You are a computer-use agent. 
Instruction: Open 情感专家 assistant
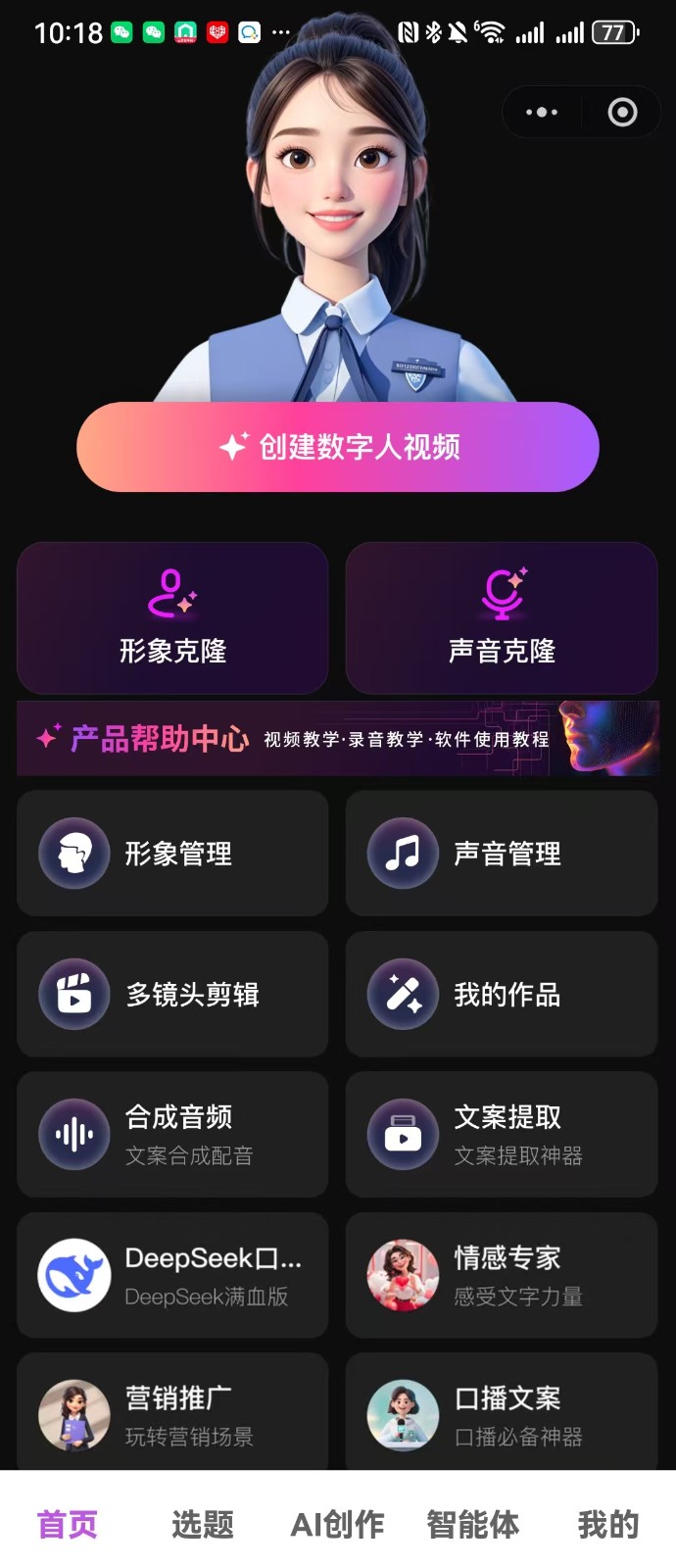pyautogui.click(x=502, y=1275)
